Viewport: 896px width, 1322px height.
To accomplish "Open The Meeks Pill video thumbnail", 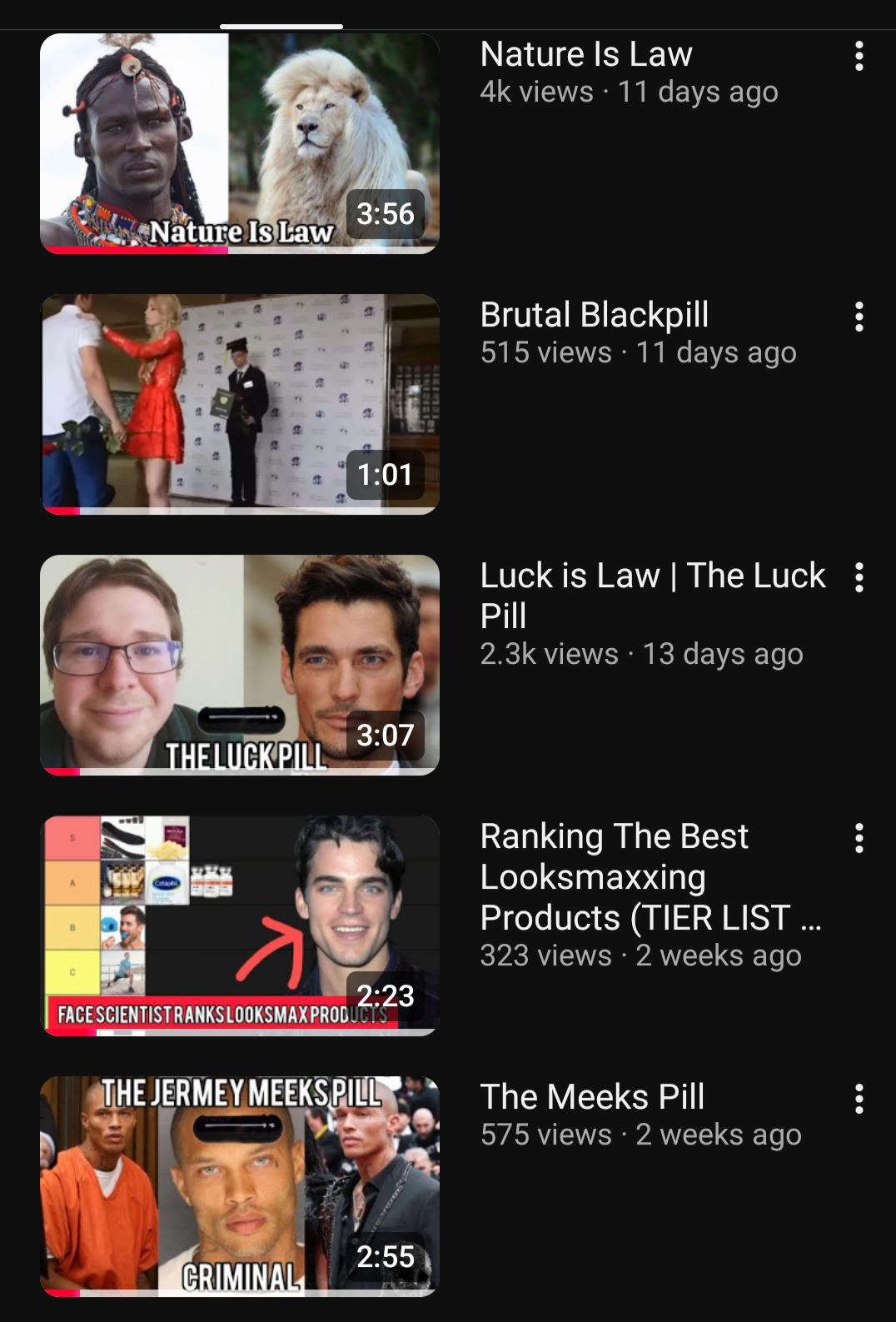I will click(x=240, y=1186).
